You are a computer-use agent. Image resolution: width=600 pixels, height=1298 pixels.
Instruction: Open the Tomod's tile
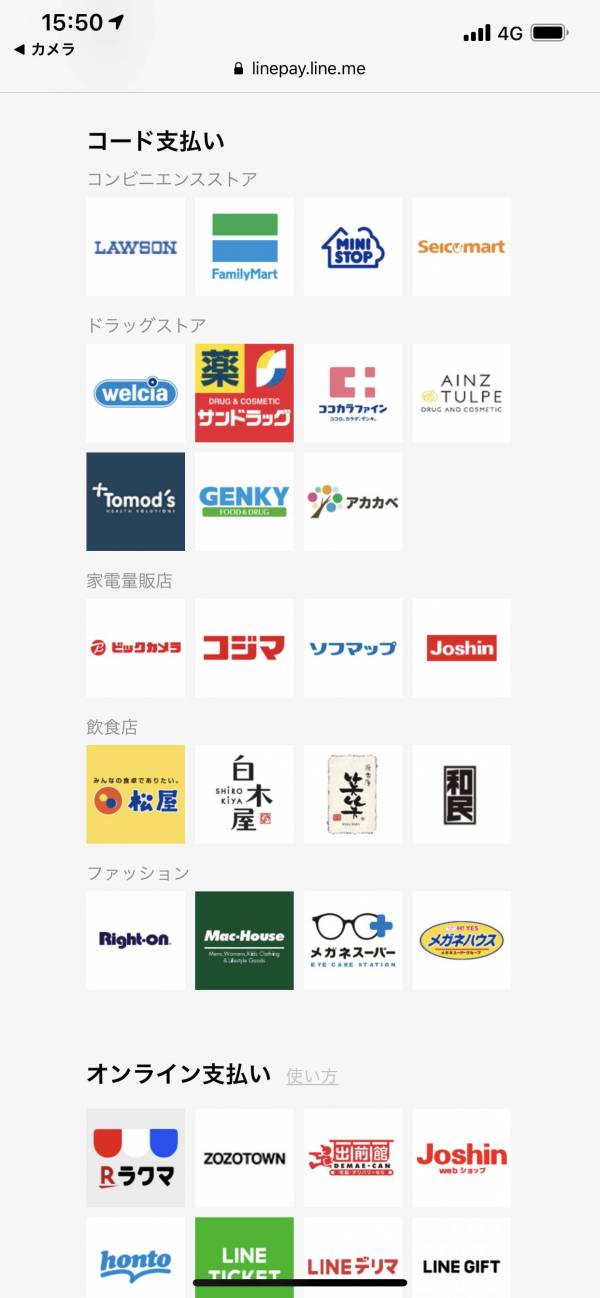coord(136,501)
